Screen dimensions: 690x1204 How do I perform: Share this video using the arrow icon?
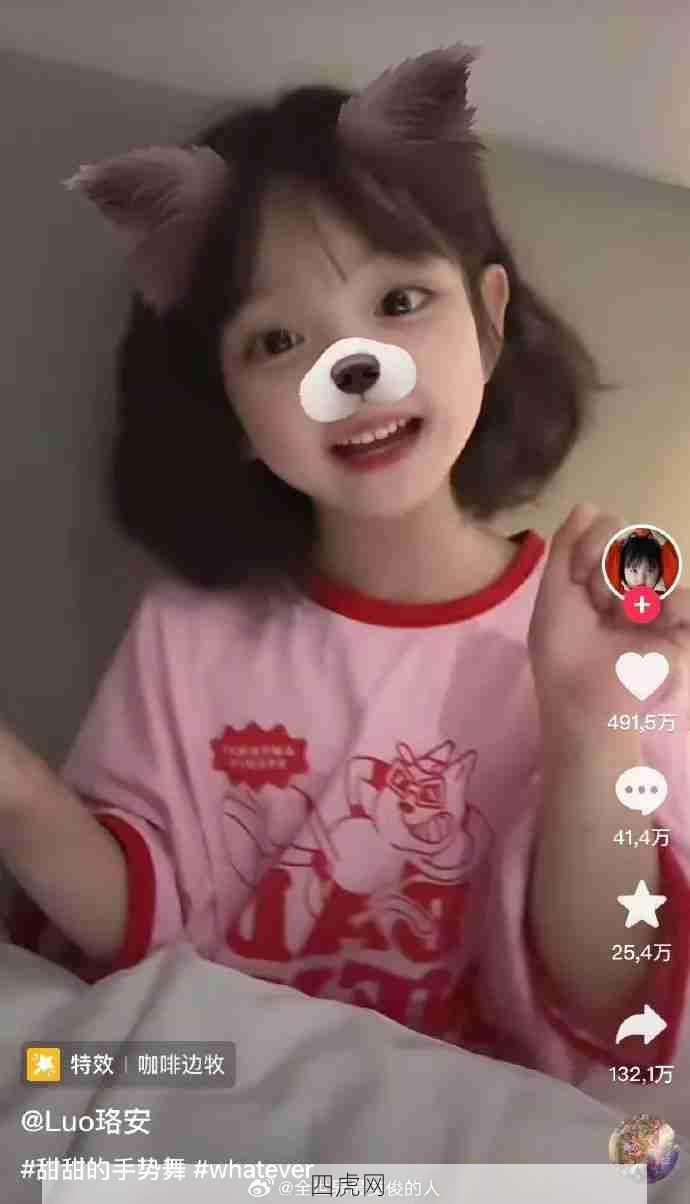click(x=641, y=1025)
